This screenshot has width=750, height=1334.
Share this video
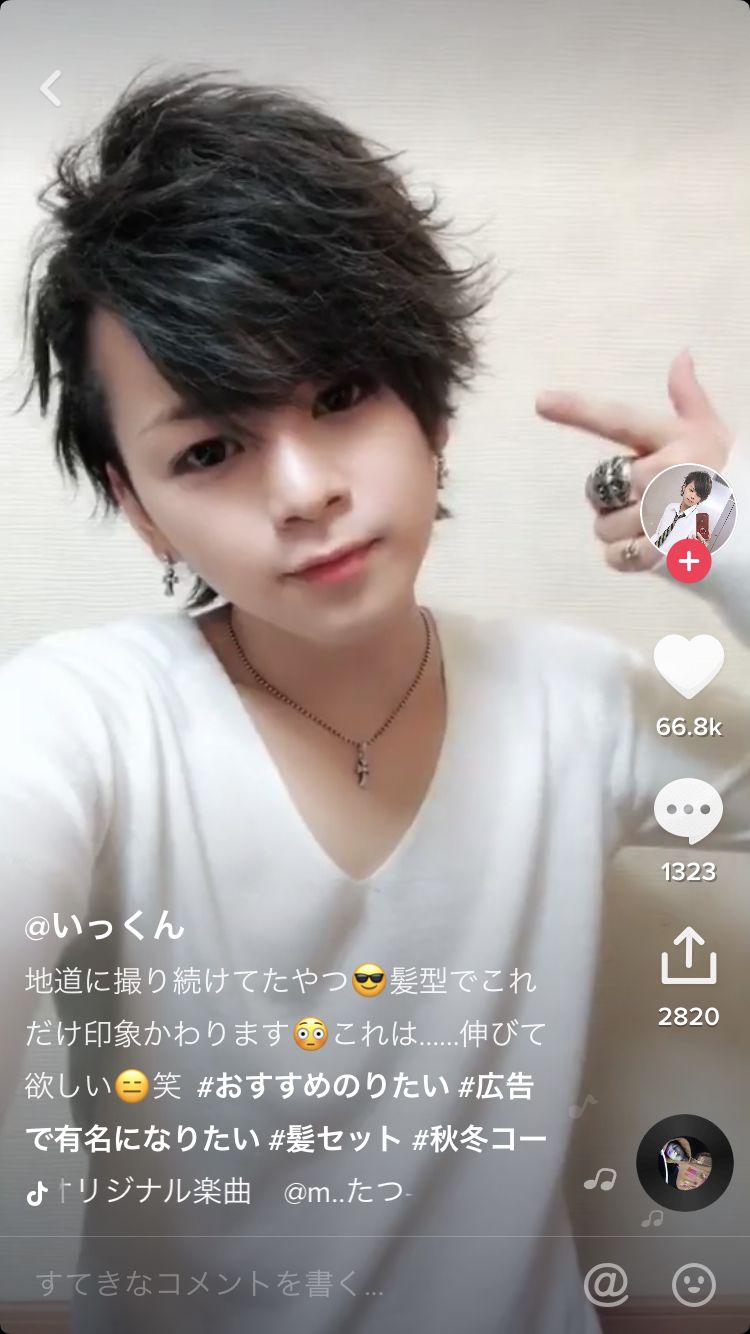click(688, 958)
